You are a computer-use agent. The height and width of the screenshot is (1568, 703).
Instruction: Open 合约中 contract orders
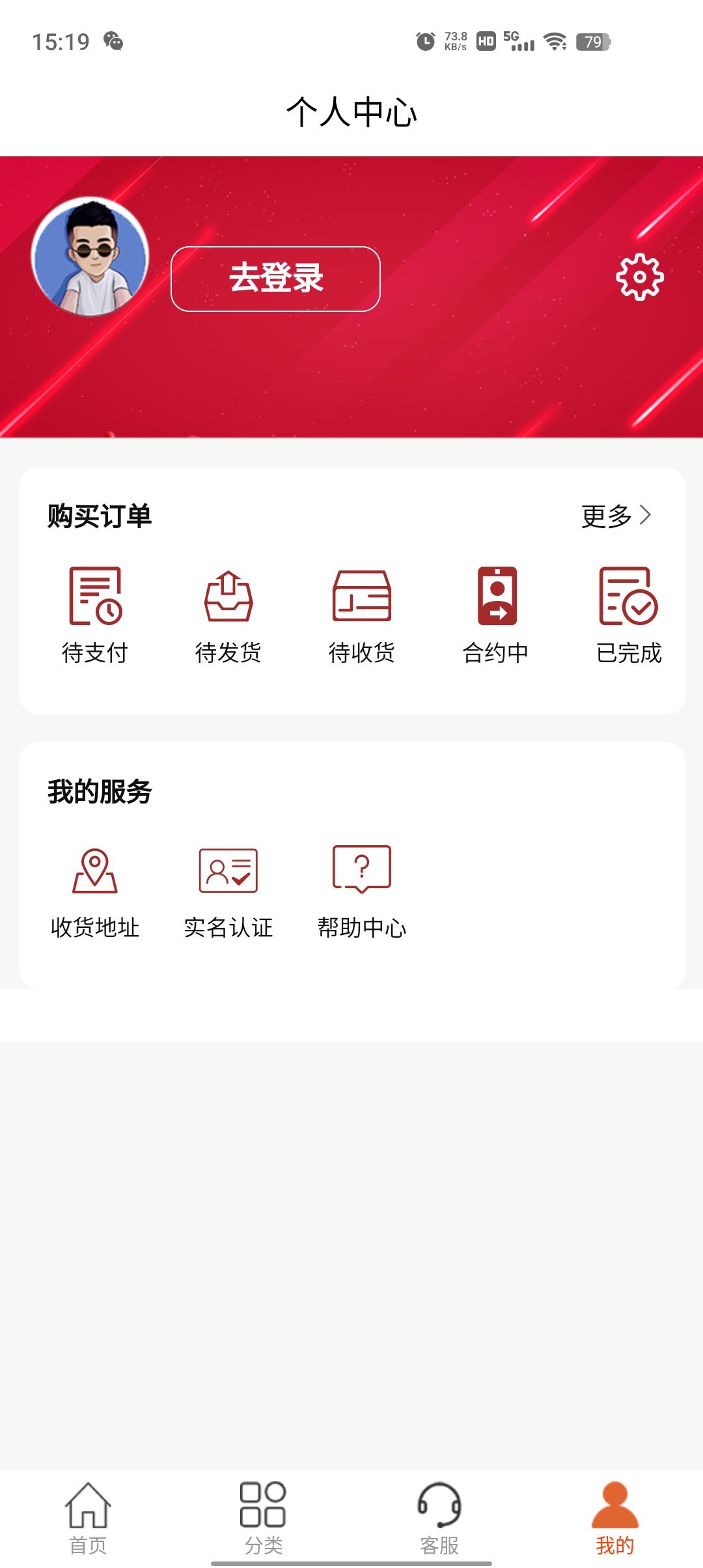pyautogui.click(x=496, y=615)
